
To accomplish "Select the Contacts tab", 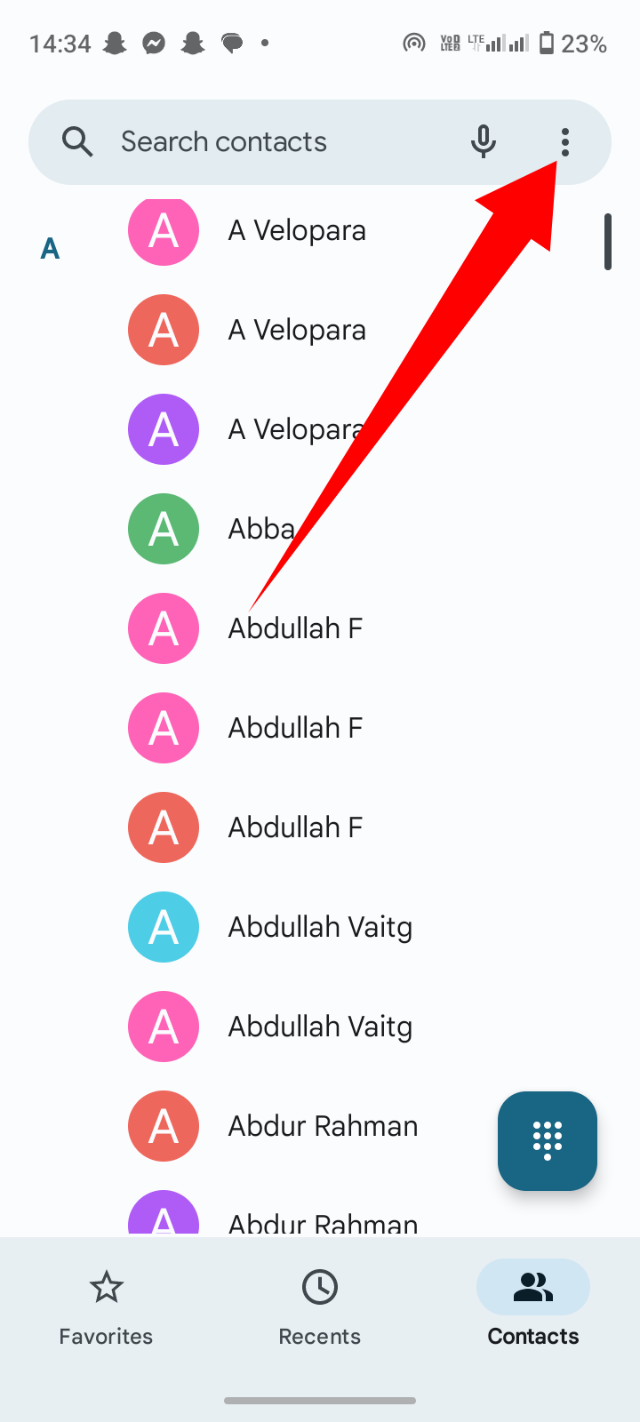I will pos(533,1307).
